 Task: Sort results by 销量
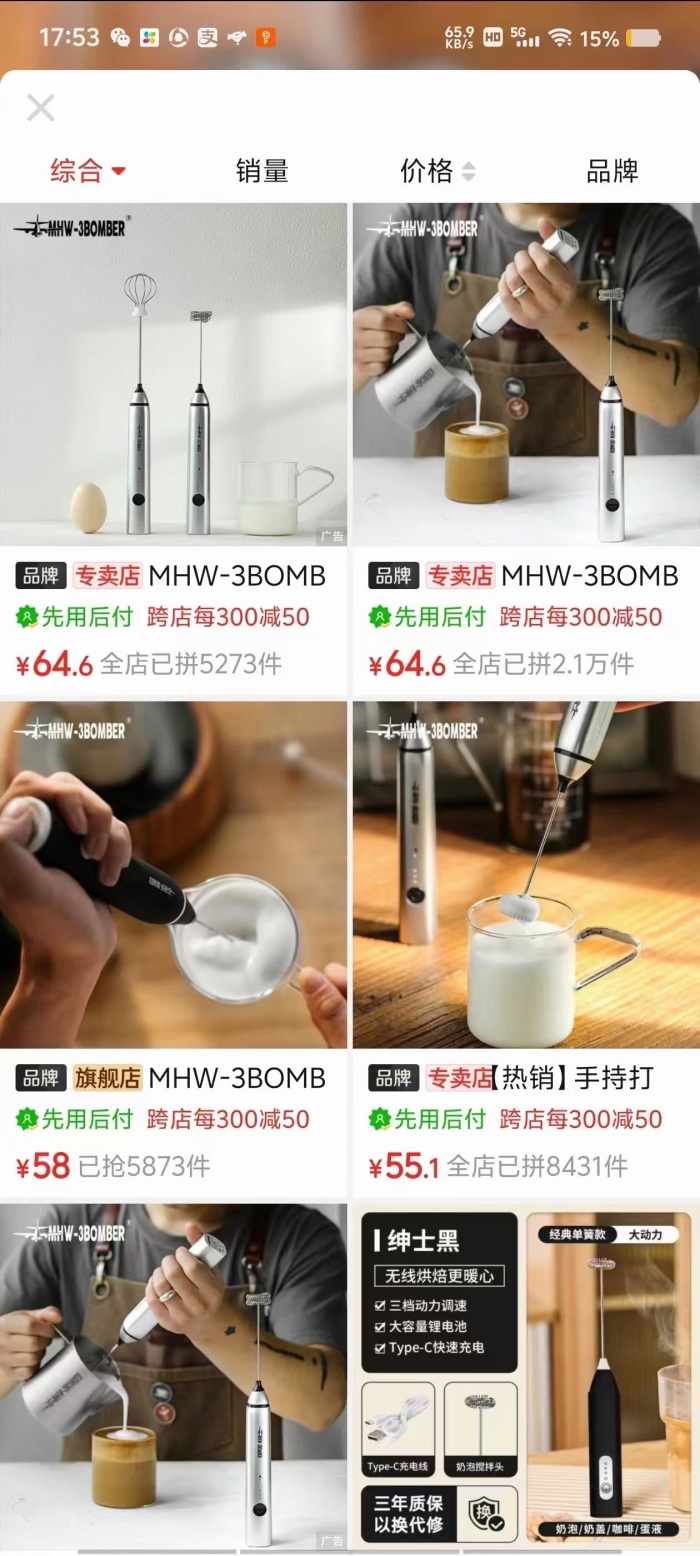(262, 171)
